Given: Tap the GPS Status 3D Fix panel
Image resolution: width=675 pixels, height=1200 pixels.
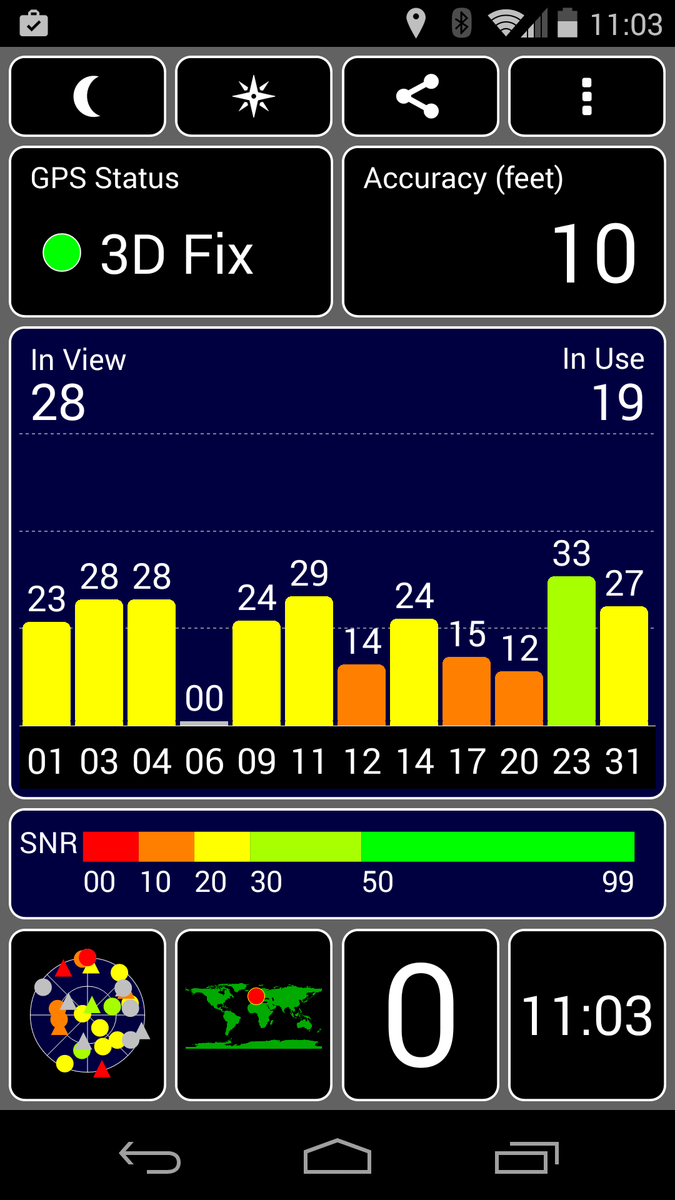Looking at the screenshot, I should pyautogui.click(x=170, y=232).
